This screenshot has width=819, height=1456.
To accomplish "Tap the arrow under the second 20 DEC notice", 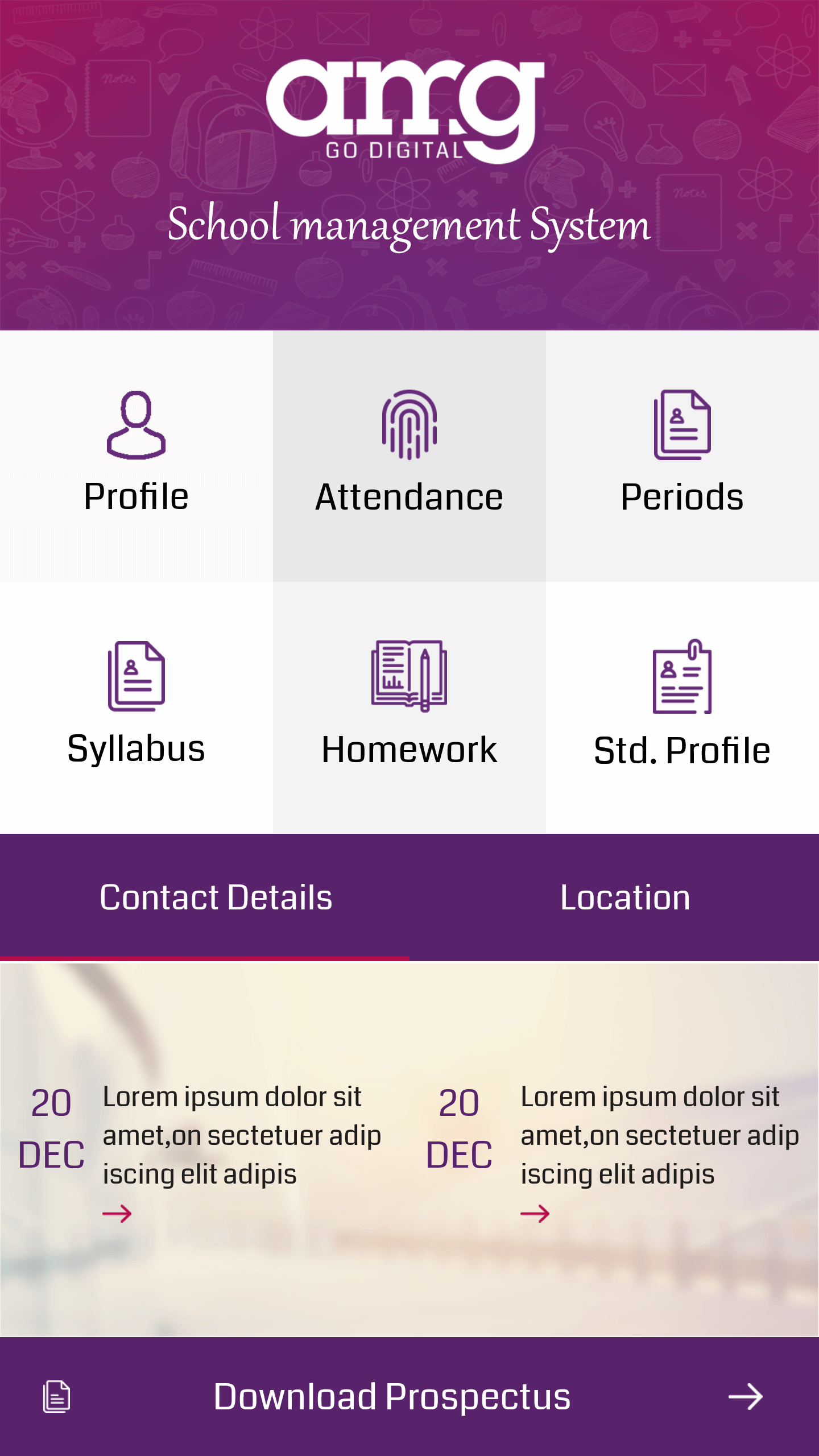I will click(535, 1214).
